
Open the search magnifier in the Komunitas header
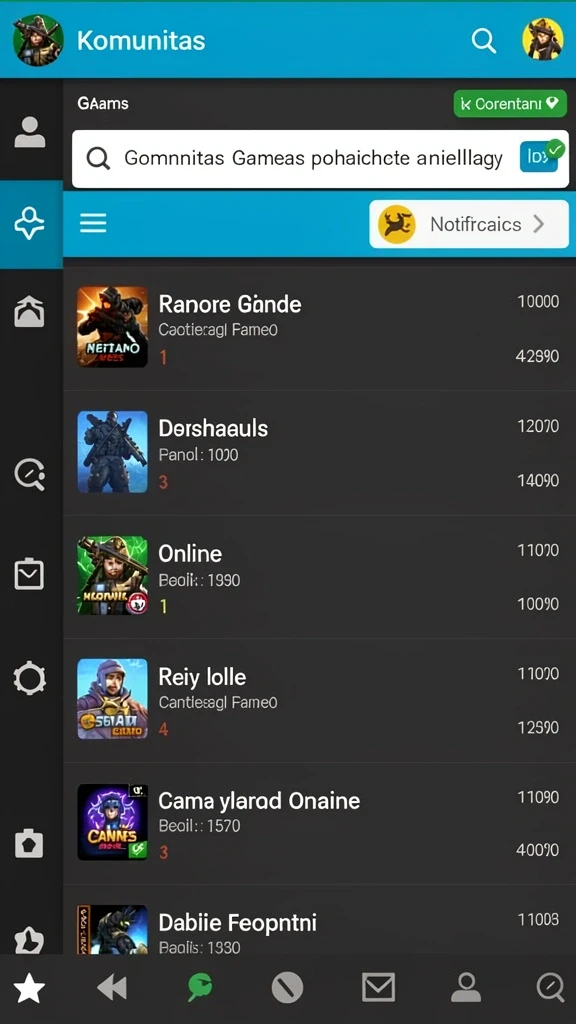pyautogui.click(x=484, y=40)
